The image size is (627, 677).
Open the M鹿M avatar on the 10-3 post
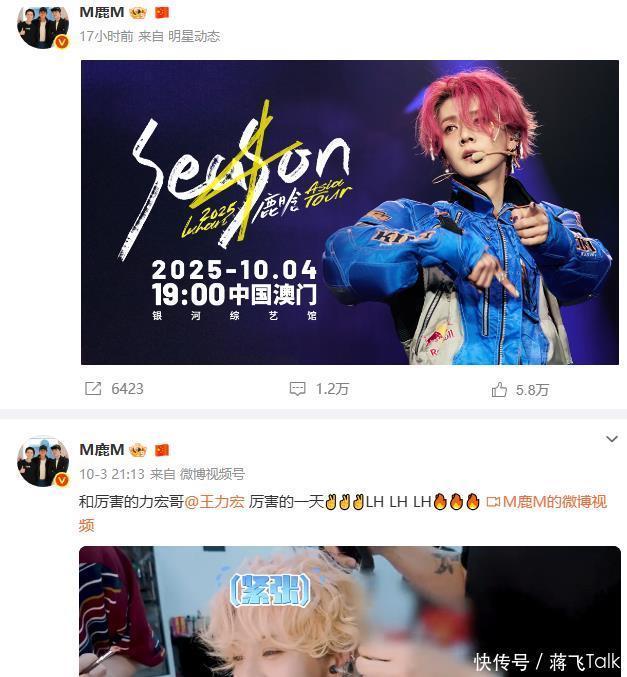pos(43,462)
